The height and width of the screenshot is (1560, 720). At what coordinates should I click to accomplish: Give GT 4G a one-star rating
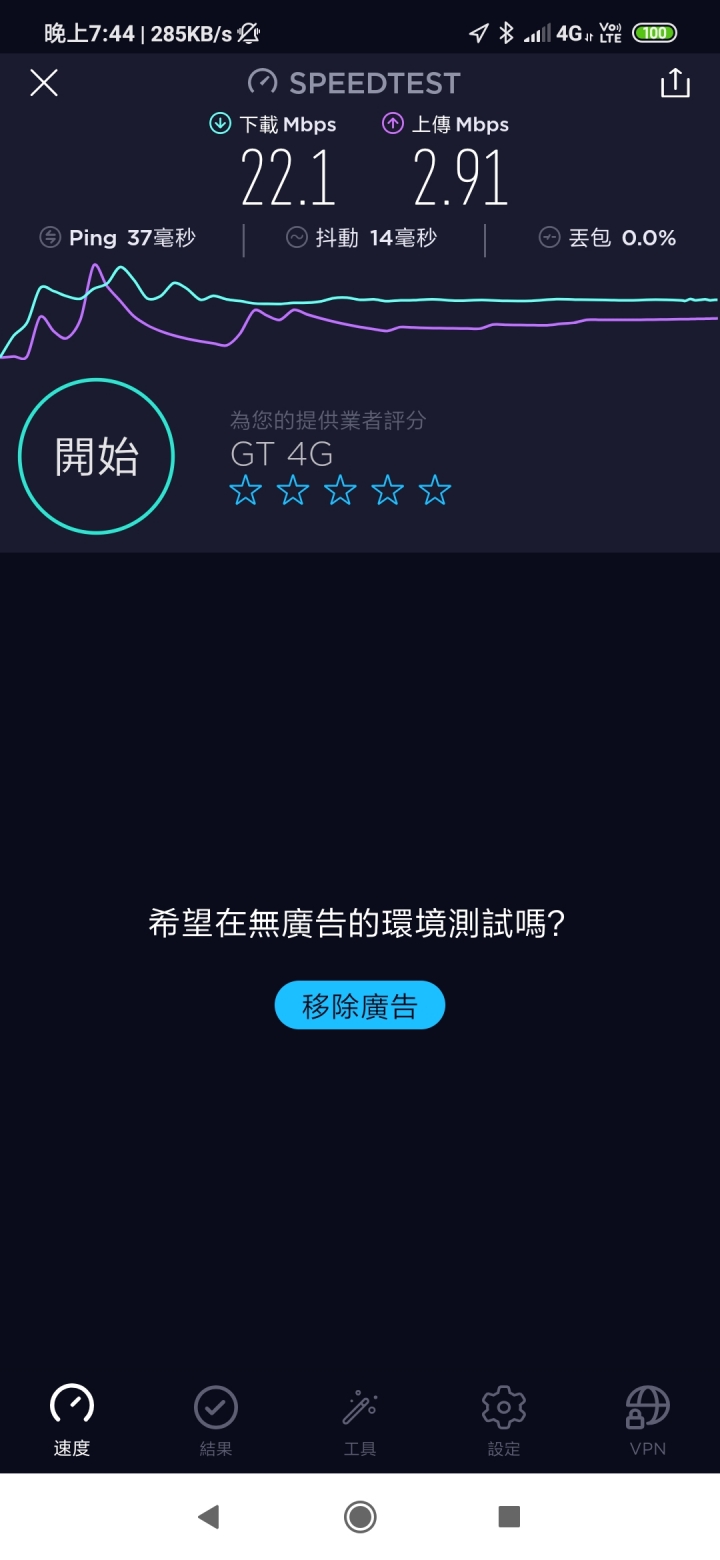point(245,490)
